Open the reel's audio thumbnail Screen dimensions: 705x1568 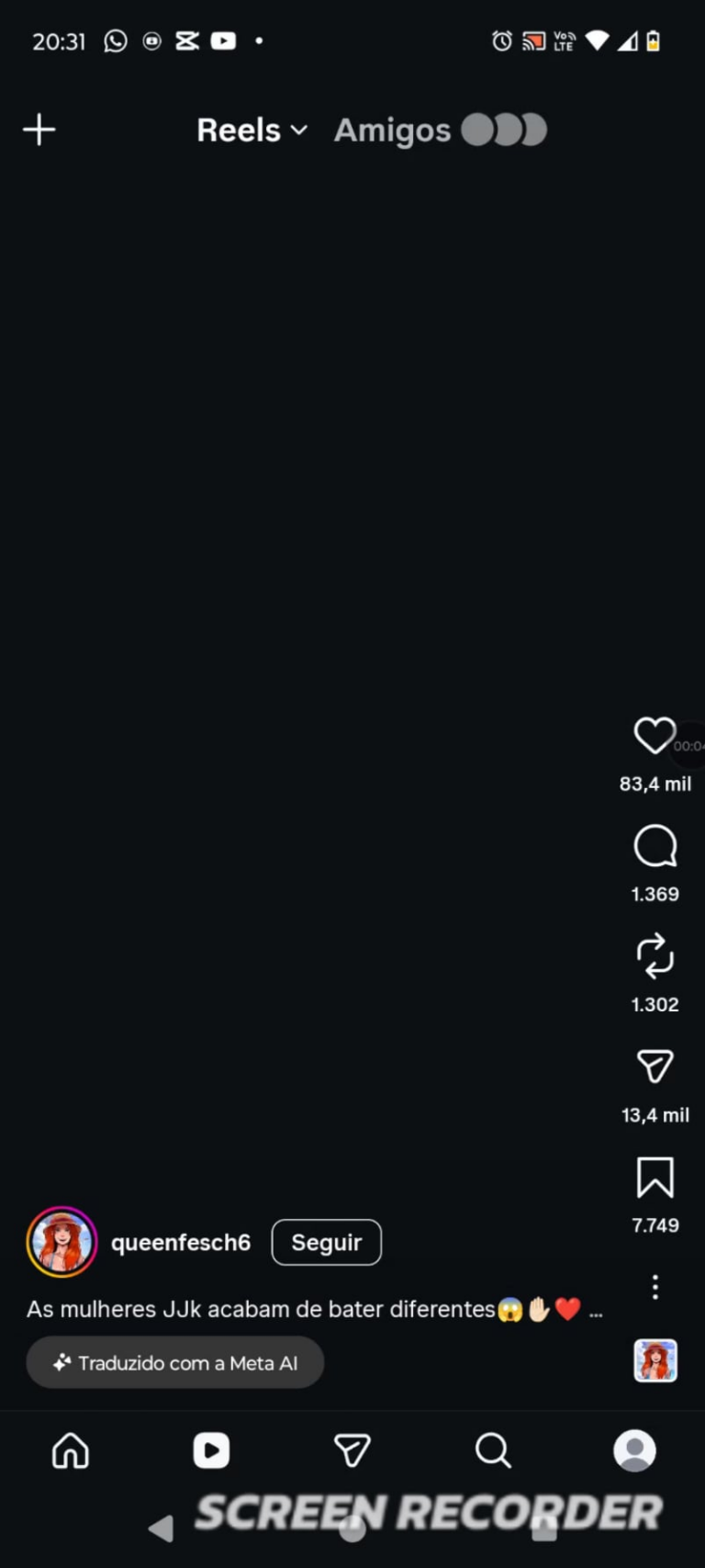[655, 1360]
